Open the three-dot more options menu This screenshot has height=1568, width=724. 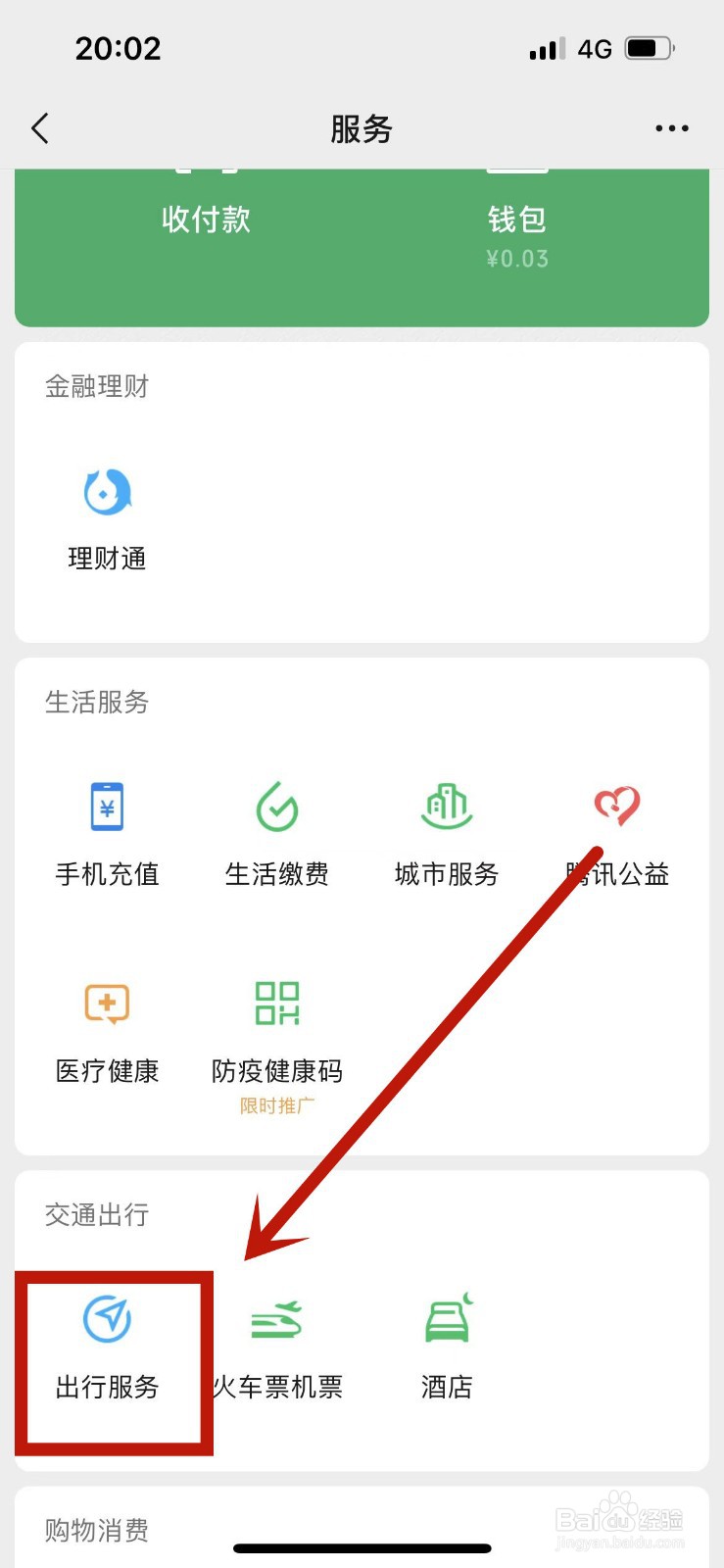pyautogui.click(x=672, y=127)
